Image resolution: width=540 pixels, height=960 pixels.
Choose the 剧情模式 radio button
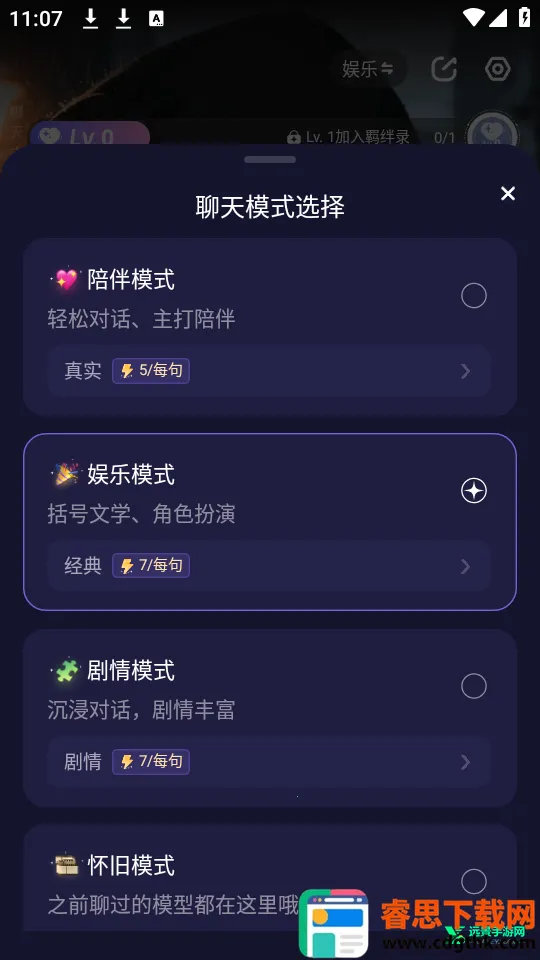(473, 686)
